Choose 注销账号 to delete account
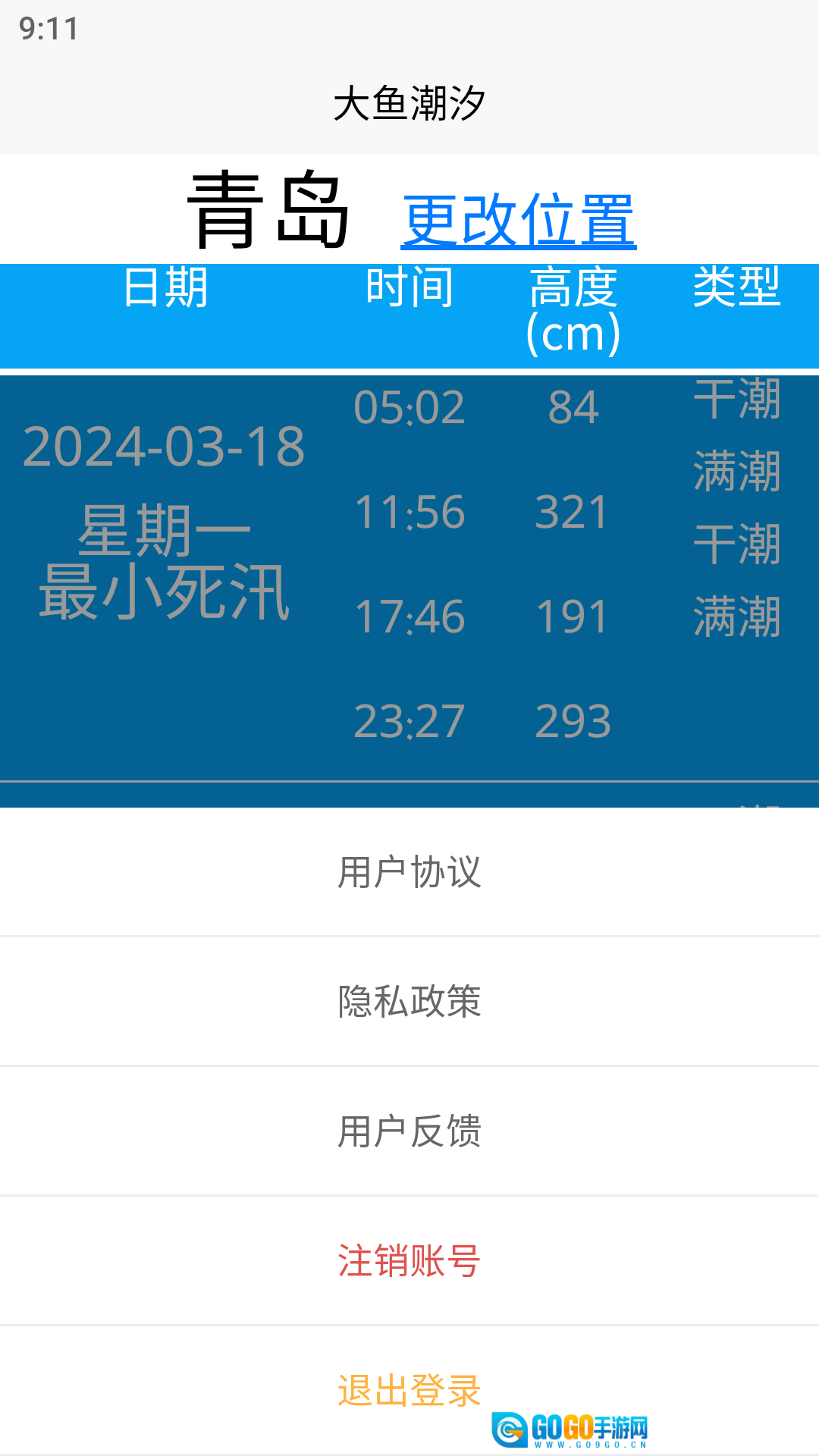 pyautogui.click(x=409, y=1261)
